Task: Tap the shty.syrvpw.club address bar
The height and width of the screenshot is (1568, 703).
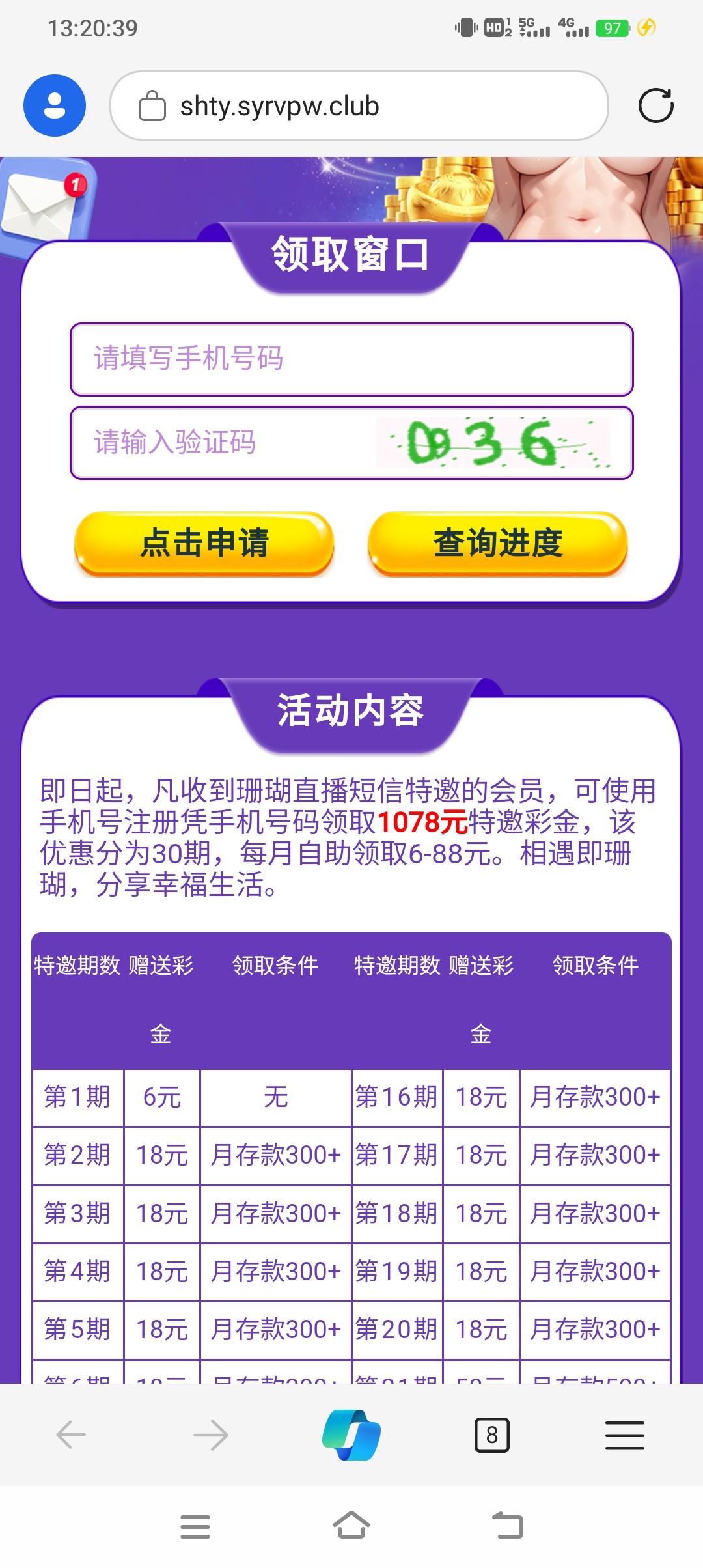Action: tap(359, 105)
